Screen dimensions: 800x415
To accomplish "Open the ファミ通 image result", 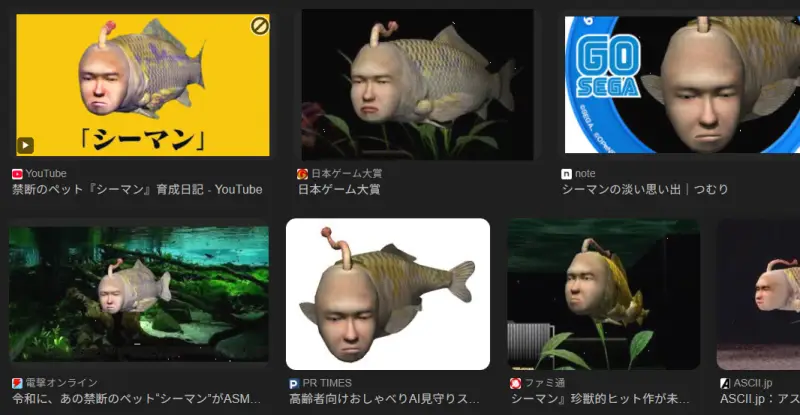I will point(603,294).
